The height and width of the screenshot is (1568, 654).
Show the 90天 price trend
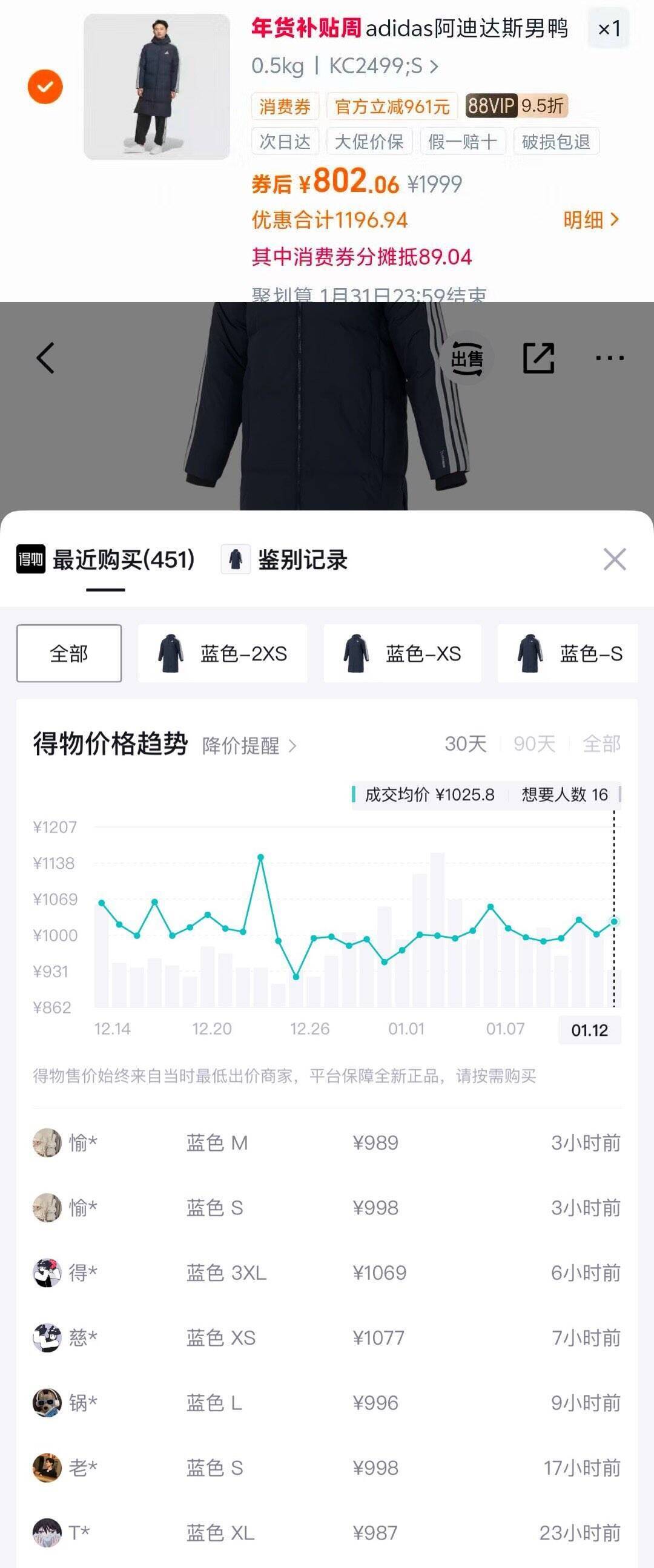coord(534,744)
